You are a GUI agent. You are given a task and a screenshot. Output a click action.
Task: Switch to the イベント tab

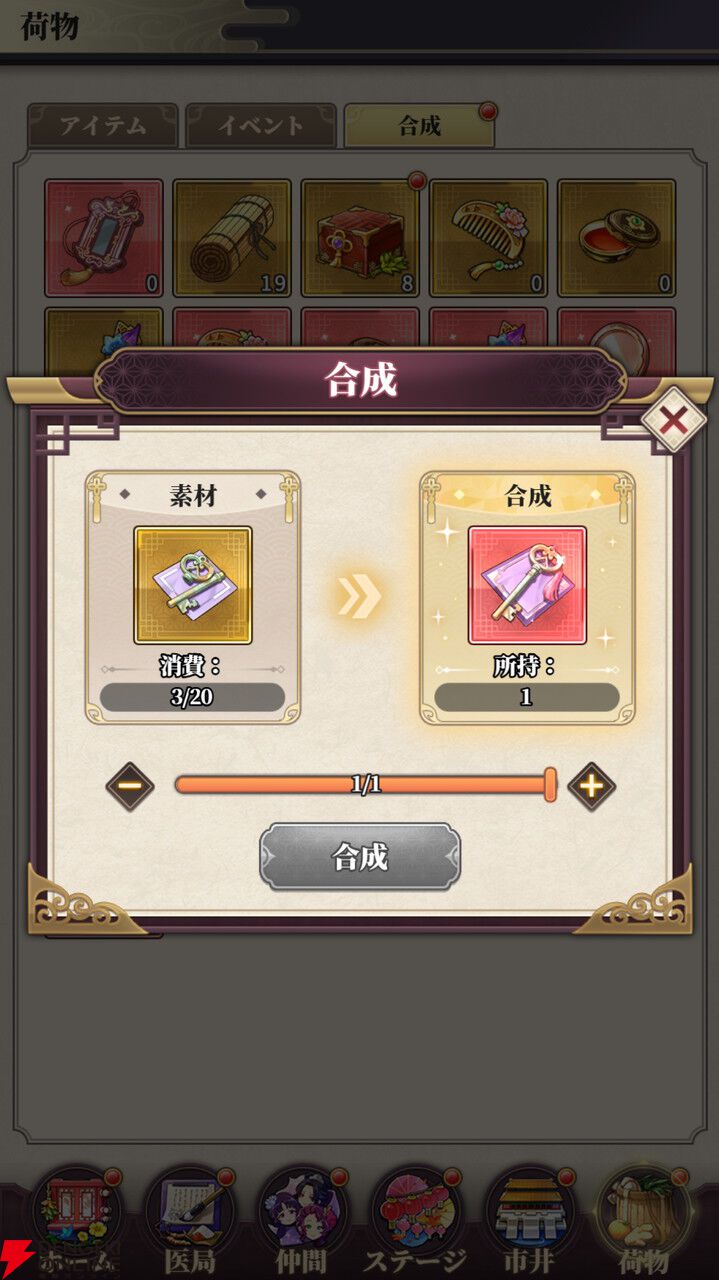click(x=261, y=126)
